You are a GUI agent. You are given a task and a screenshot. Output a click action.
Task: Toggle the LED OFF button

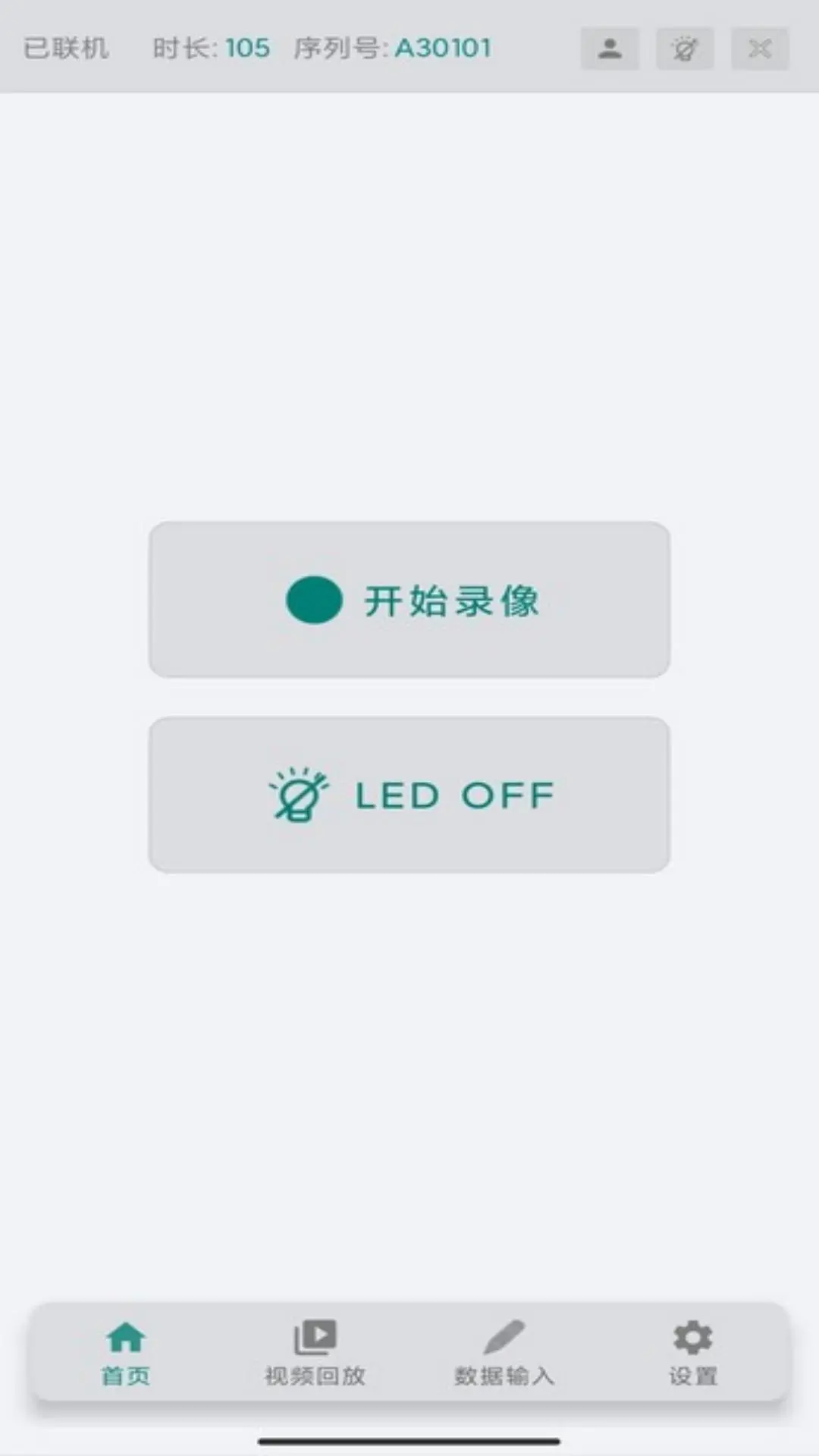pyautogui.click(x=409, y=795)
